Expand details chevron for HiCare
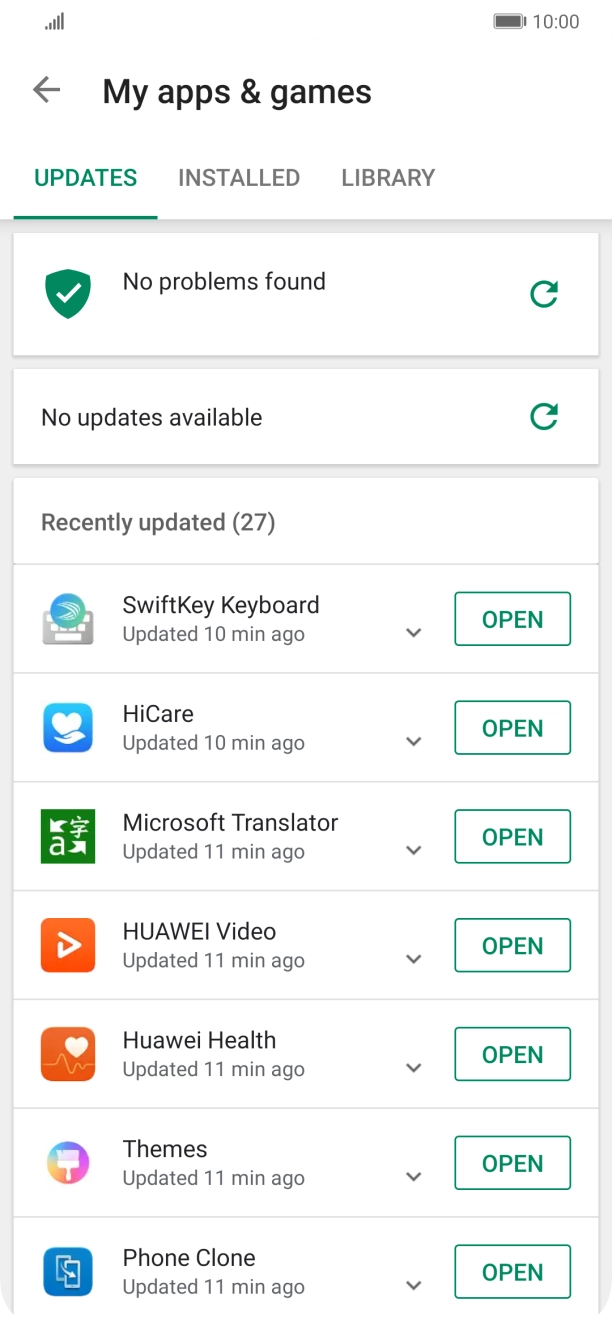 click(413, 742)
